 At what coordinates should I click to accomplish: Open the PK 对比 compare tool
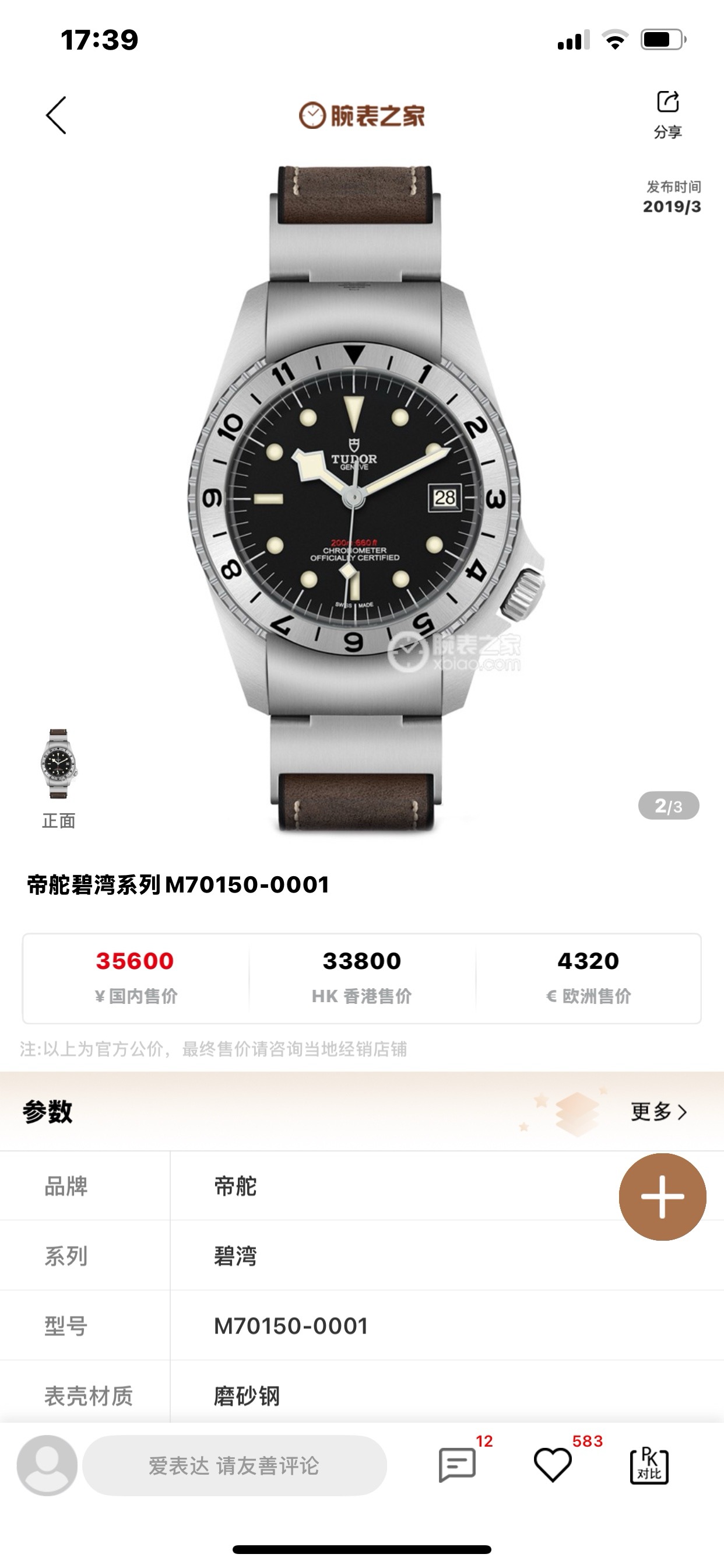649,1466
